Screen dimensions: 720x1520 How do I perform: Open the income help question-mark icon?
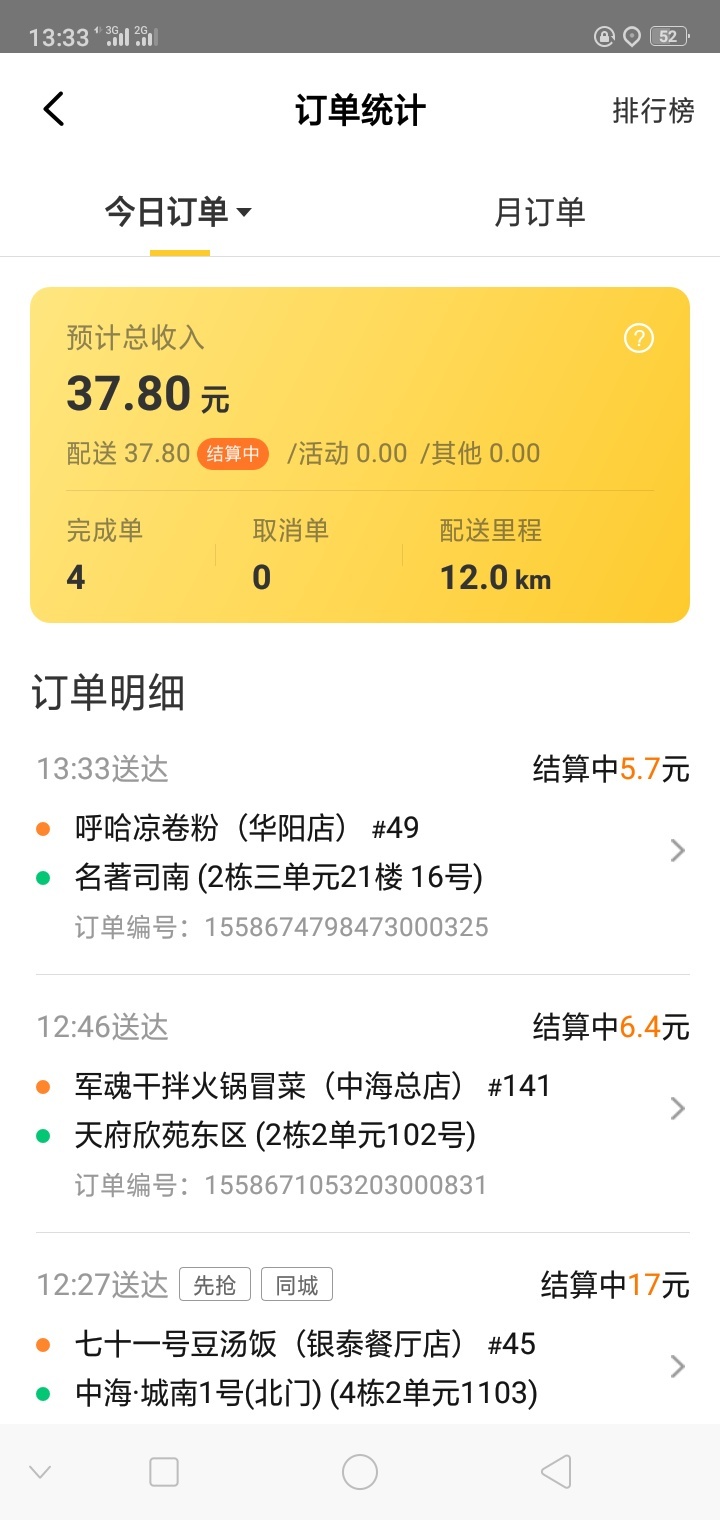click(x=638, y=339)
